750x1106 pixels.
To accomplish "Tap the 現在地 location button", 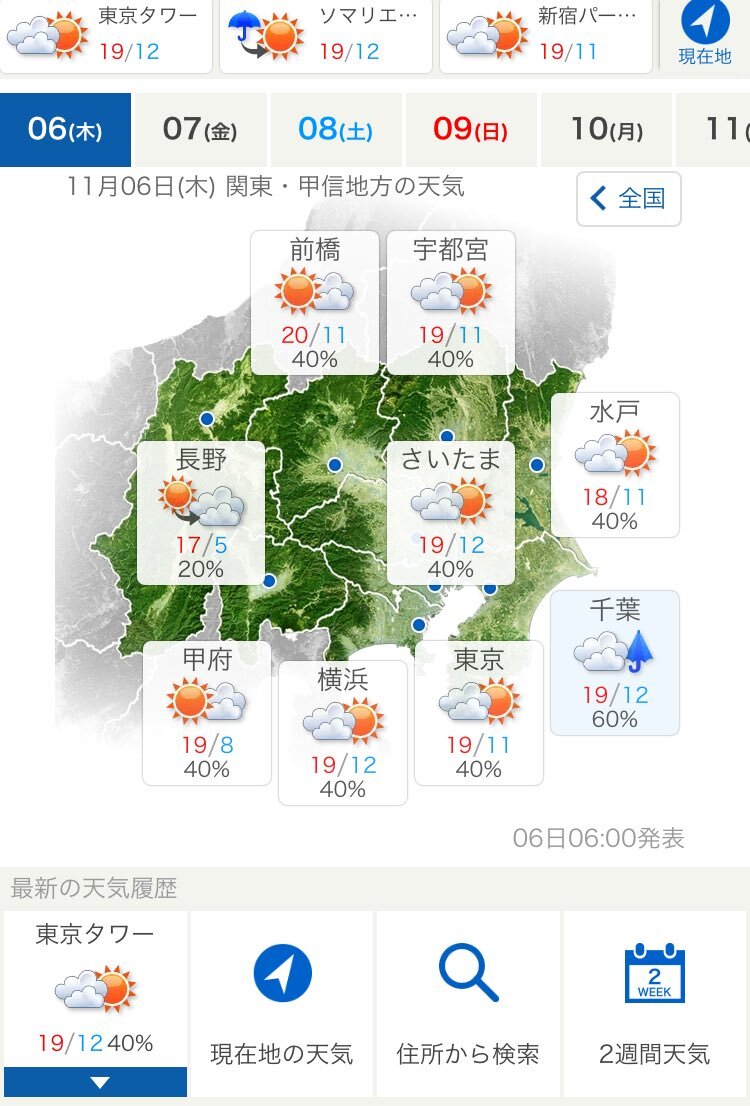I will 705,33.
